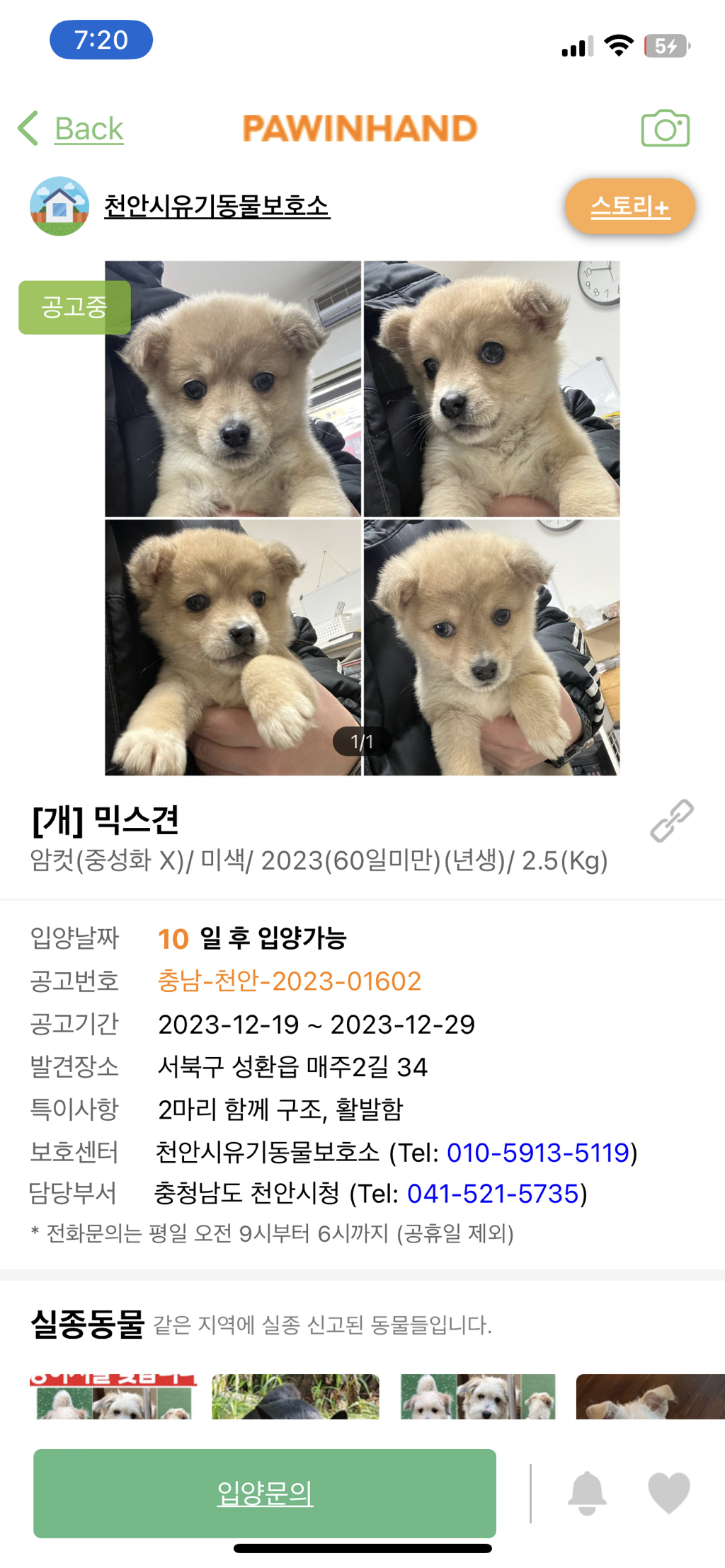
Task: Copy the link with the chain icon
Action: [x=671, y=821]
